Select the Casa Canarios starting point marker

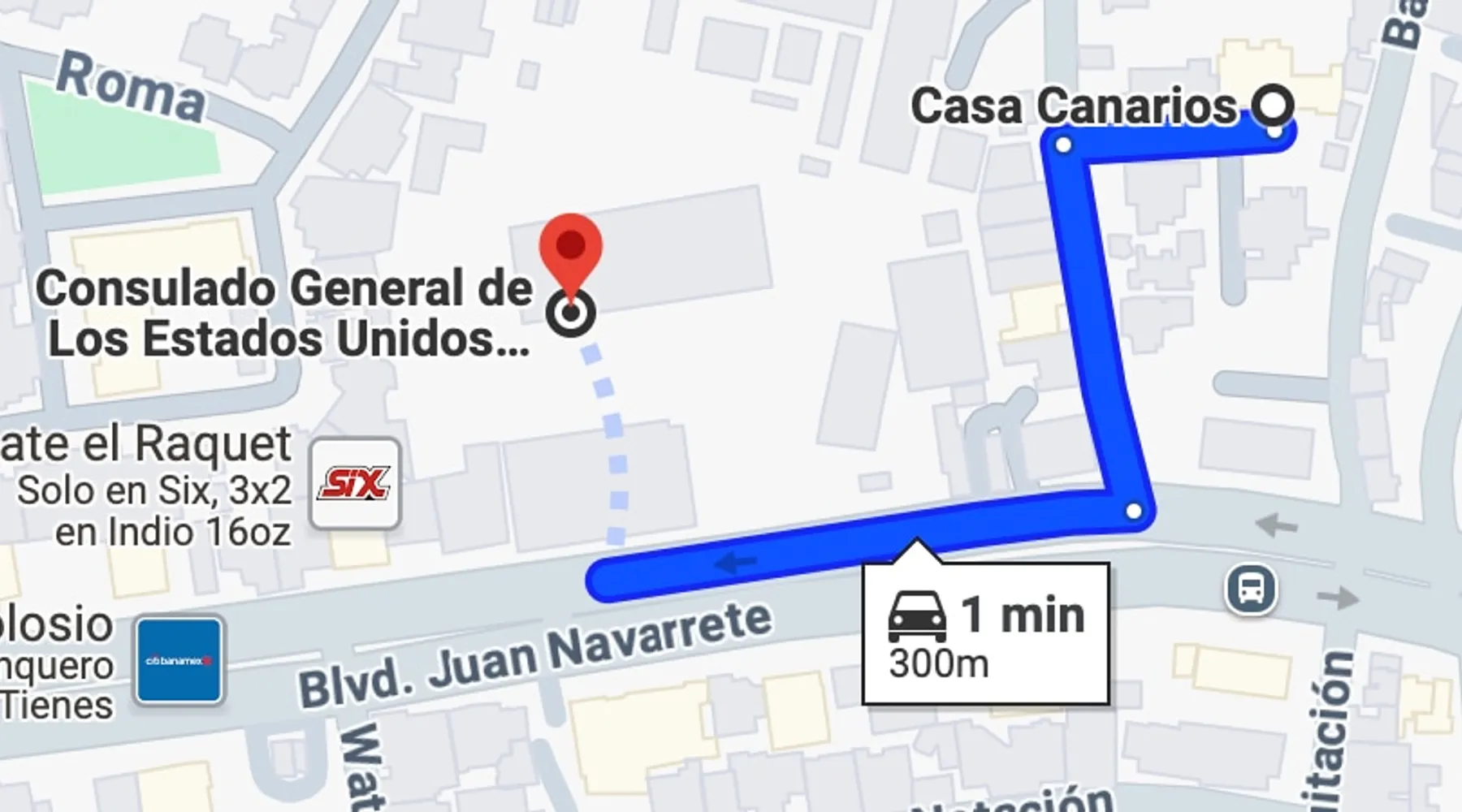coord(1272,106)
